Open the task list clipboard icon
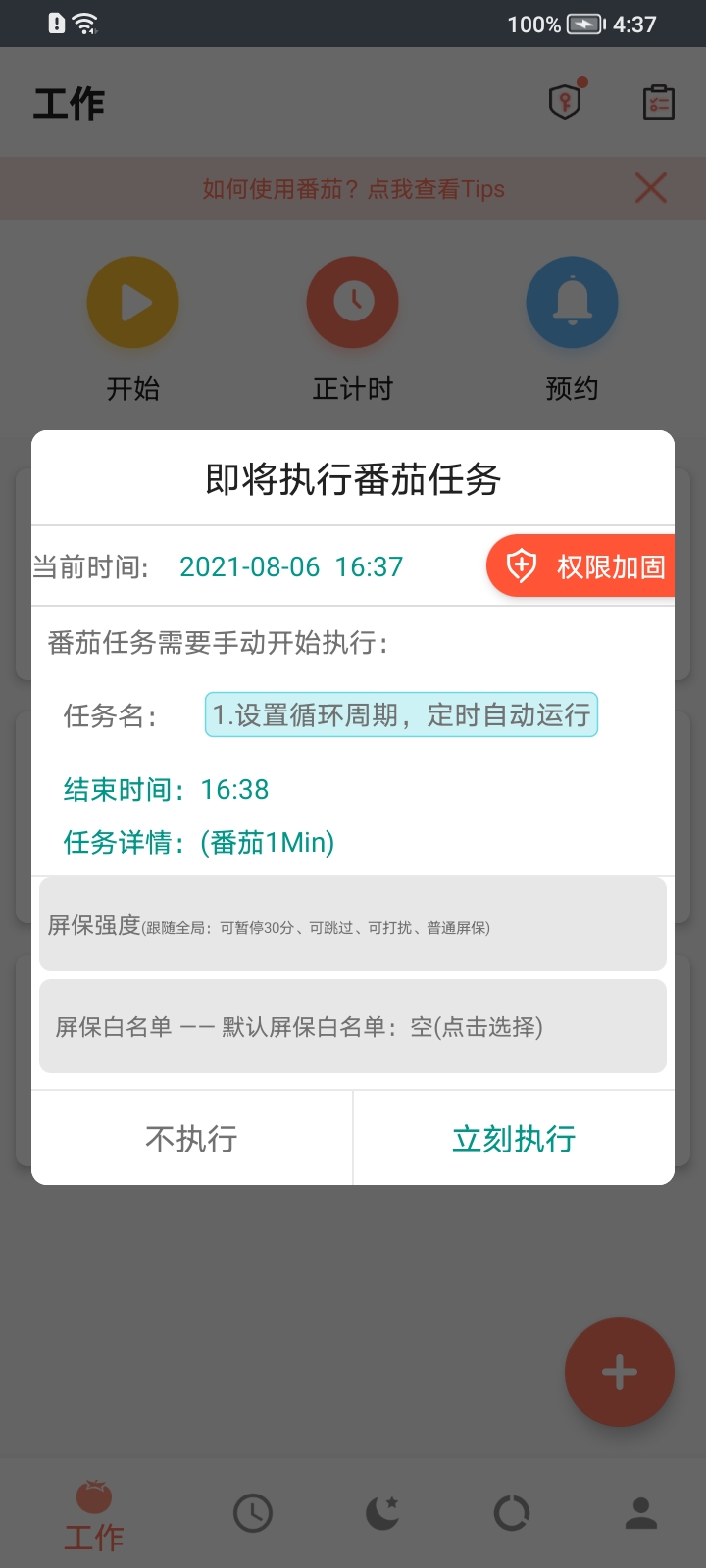Viewport: 706px width, 1568px height. (658, 101)
